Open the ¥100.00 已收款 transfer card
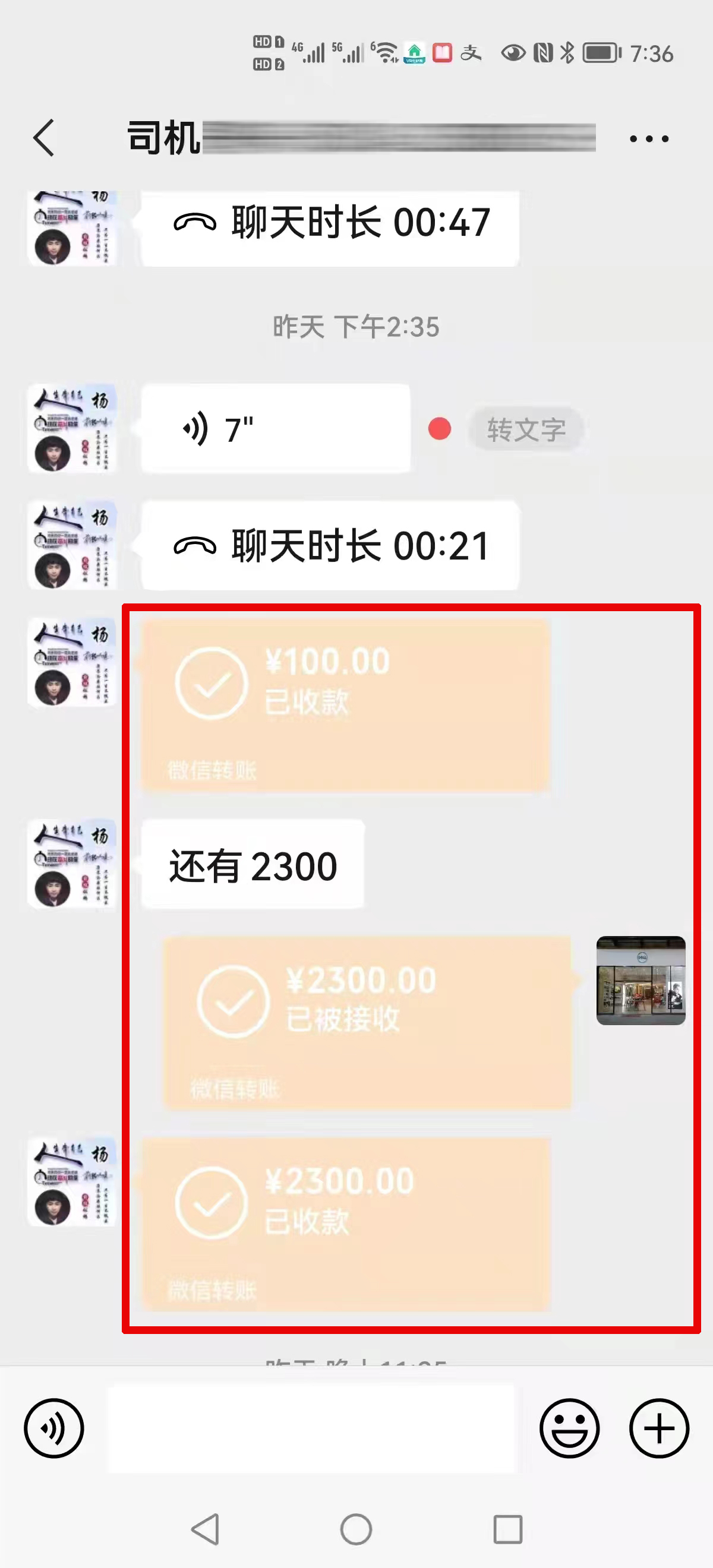This screenshot has width=713, height=1568. click(345, 706)
